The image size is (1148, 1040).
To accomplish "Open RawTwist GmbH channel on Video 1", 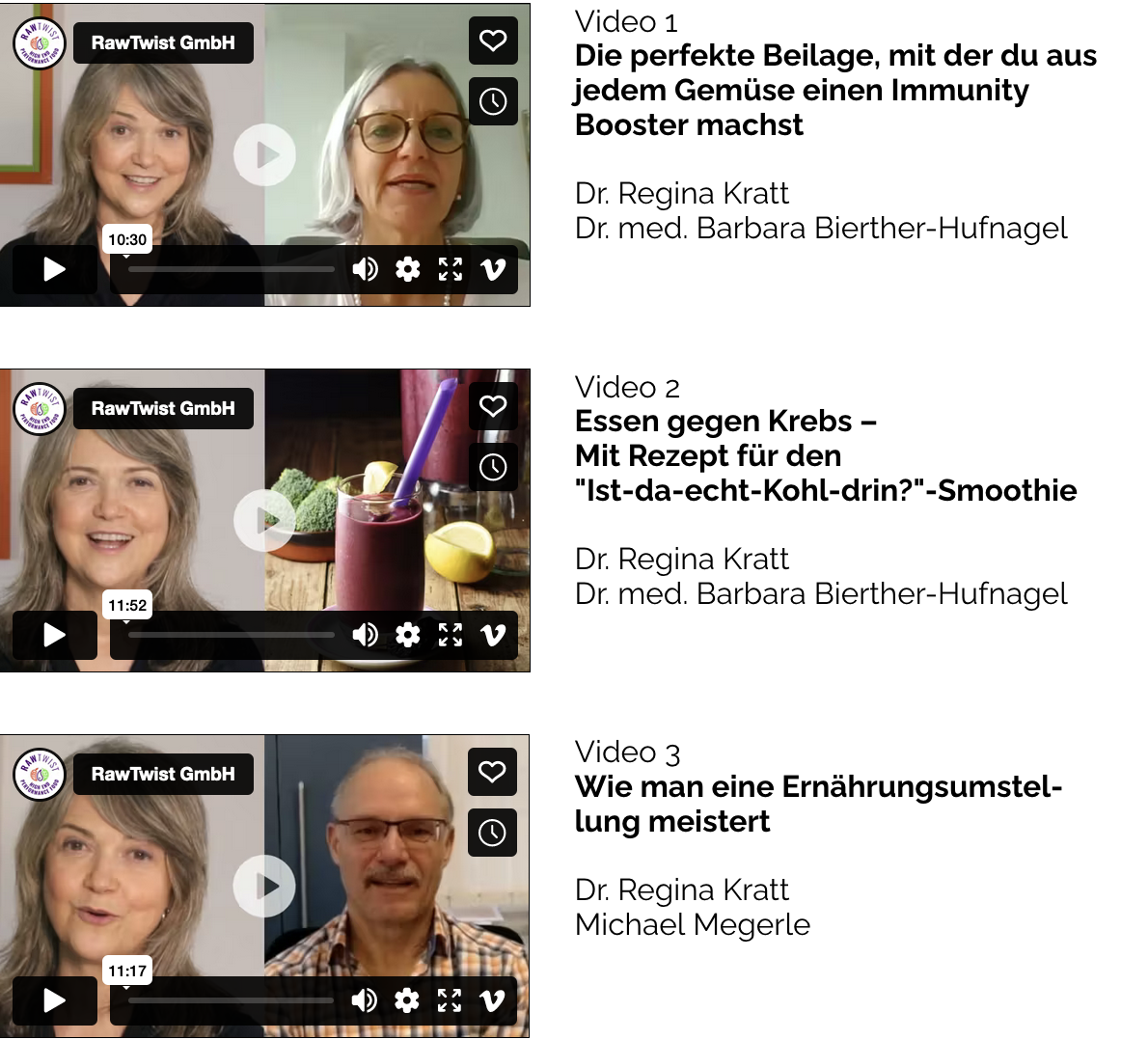I will 163,42.
